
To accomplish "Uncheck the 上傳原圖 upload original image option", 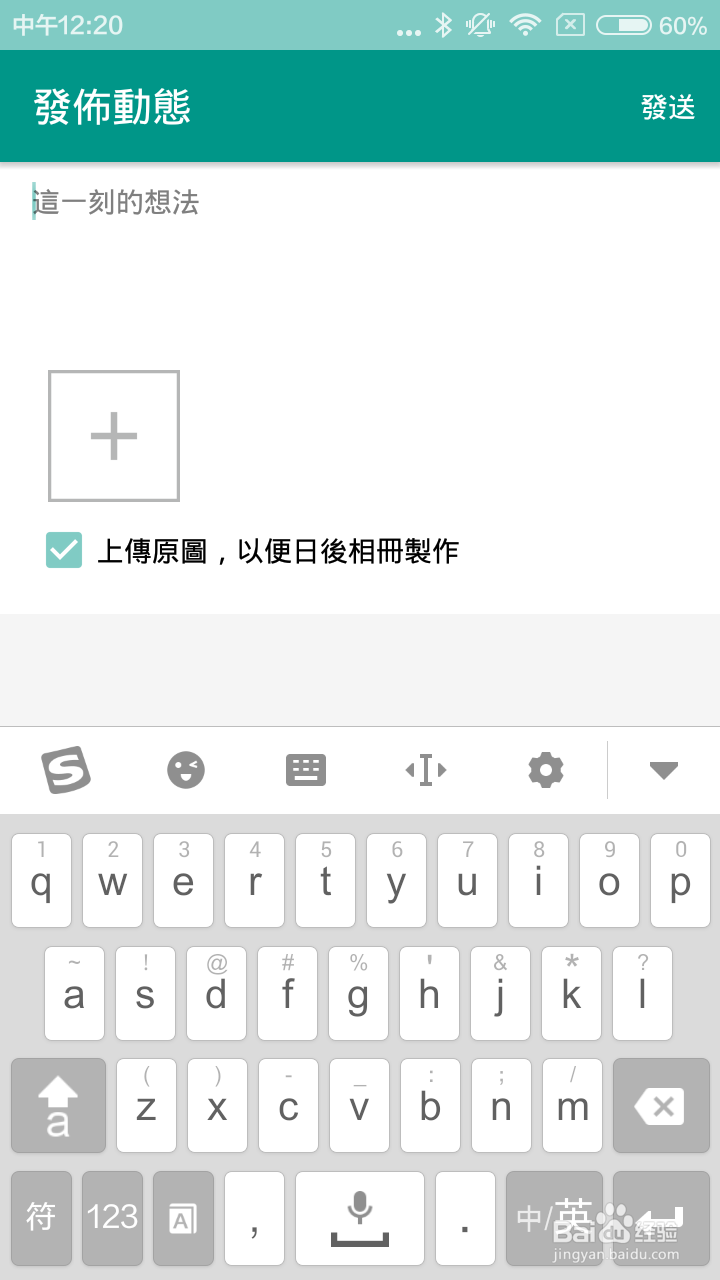I will 63,550.
